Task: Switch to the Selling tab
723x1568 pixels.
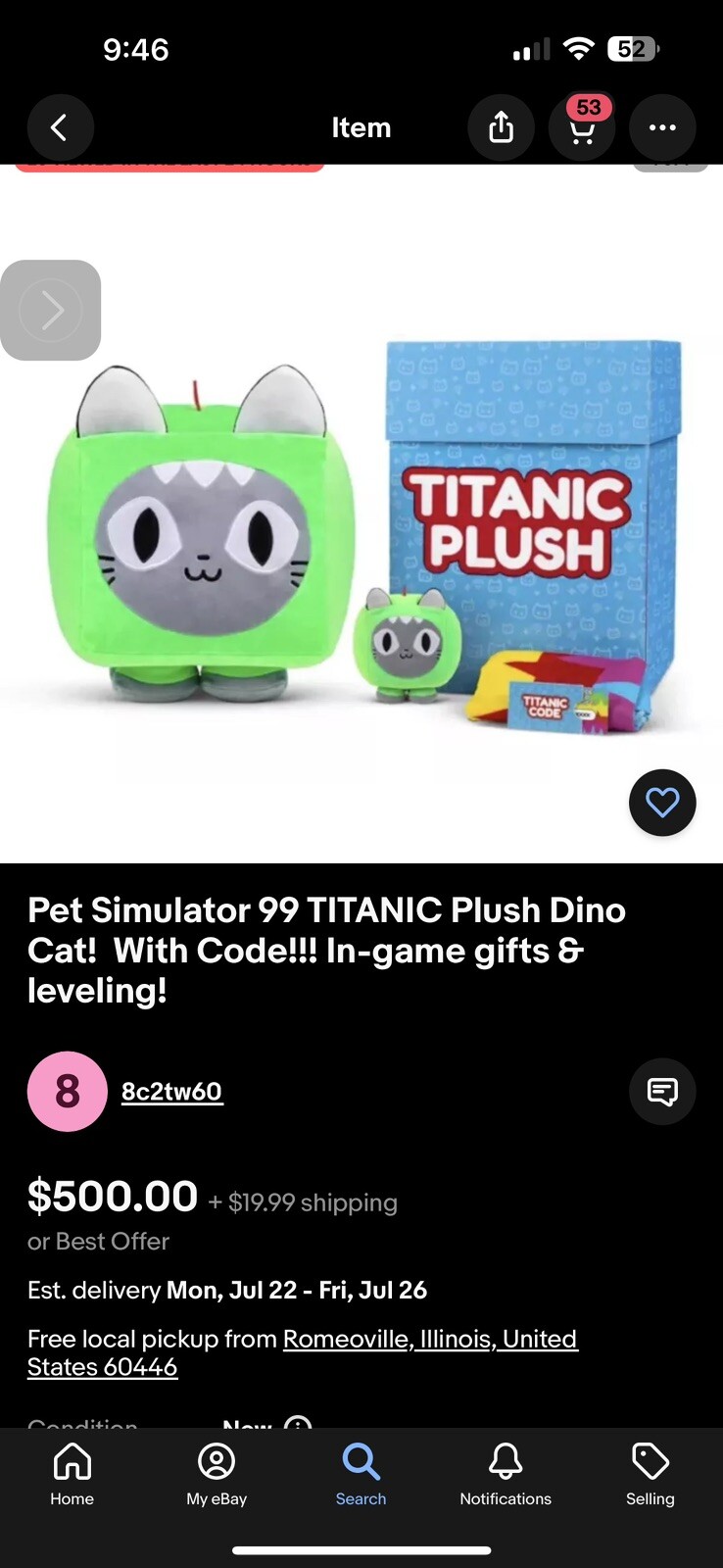Action: coord(651,1473)
